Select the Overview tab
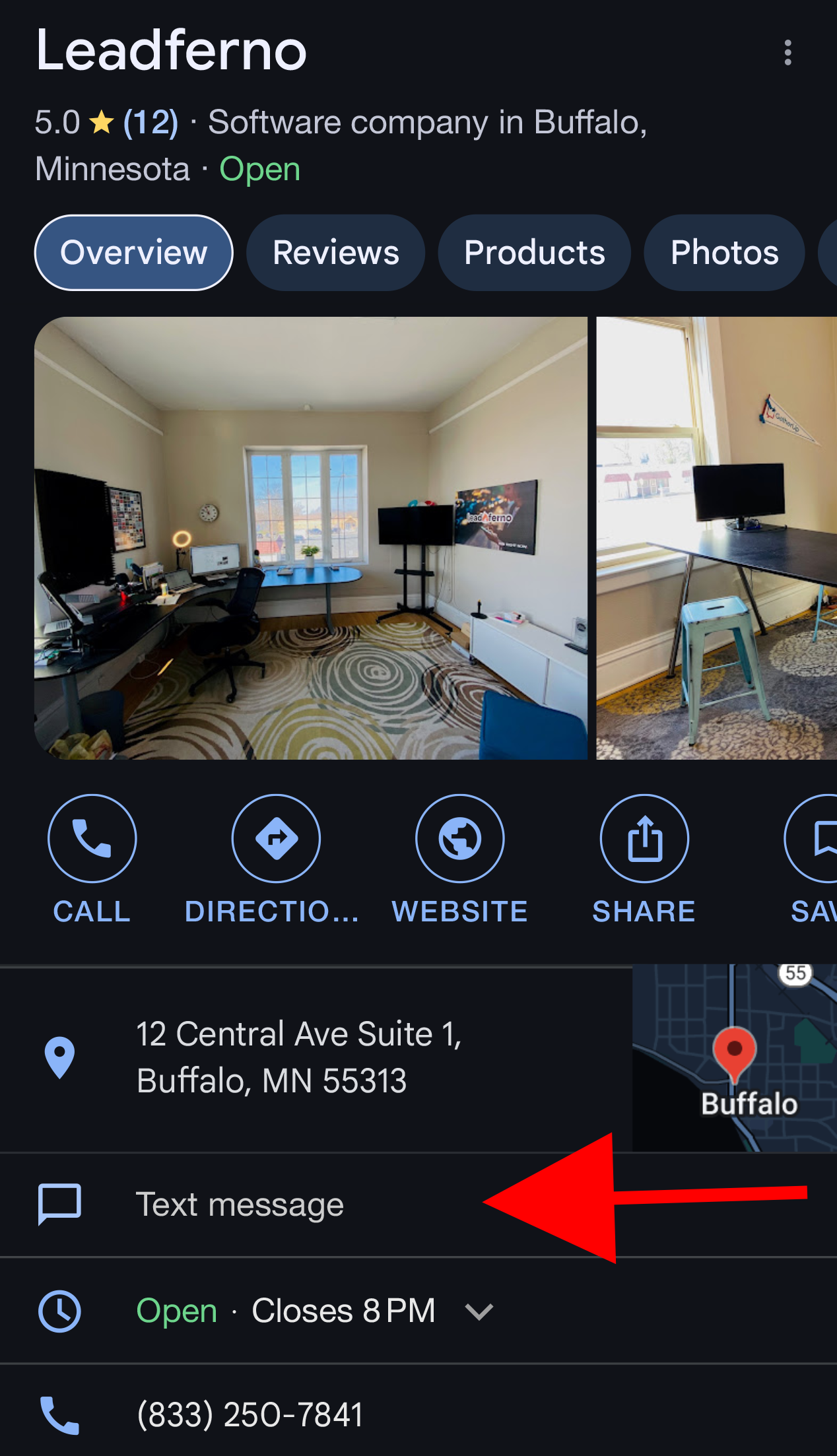837x1456 pixels. (134, 253)
